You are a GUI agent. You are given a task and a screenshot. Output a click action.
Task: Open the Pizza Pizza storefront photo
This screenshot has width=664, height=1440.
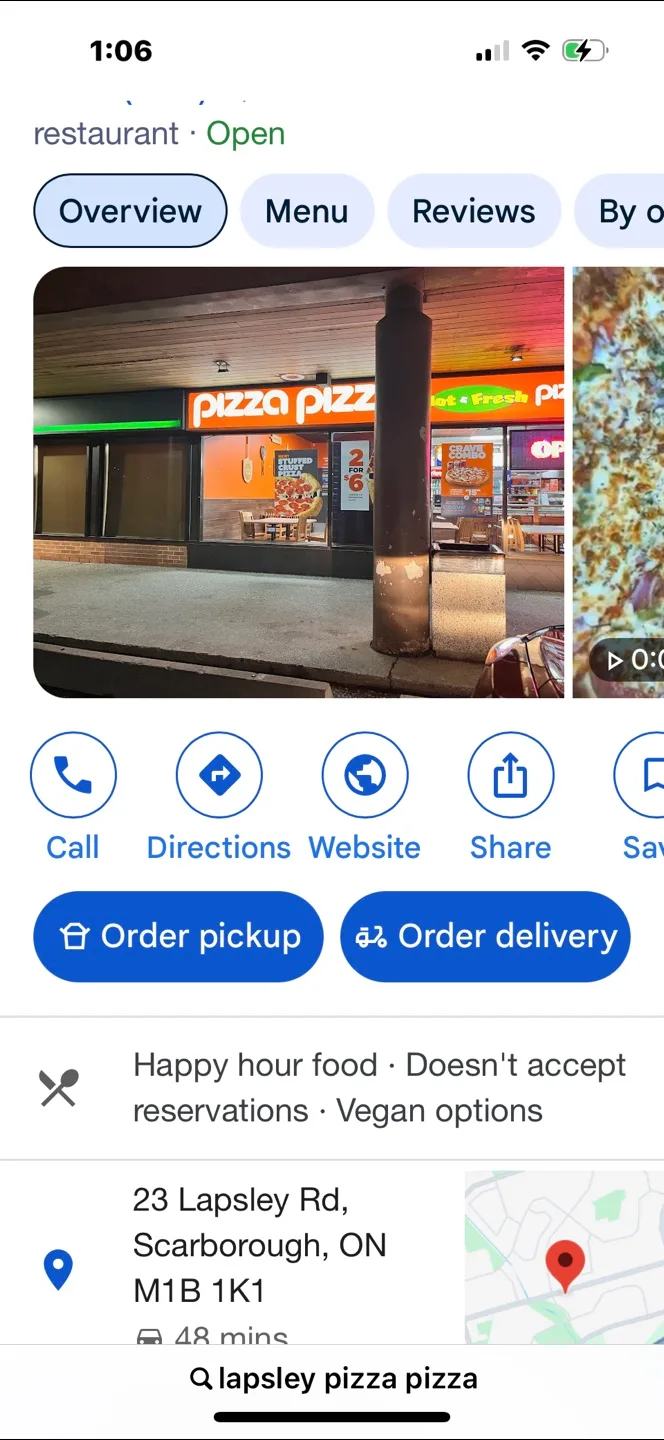tap(298, 482)
